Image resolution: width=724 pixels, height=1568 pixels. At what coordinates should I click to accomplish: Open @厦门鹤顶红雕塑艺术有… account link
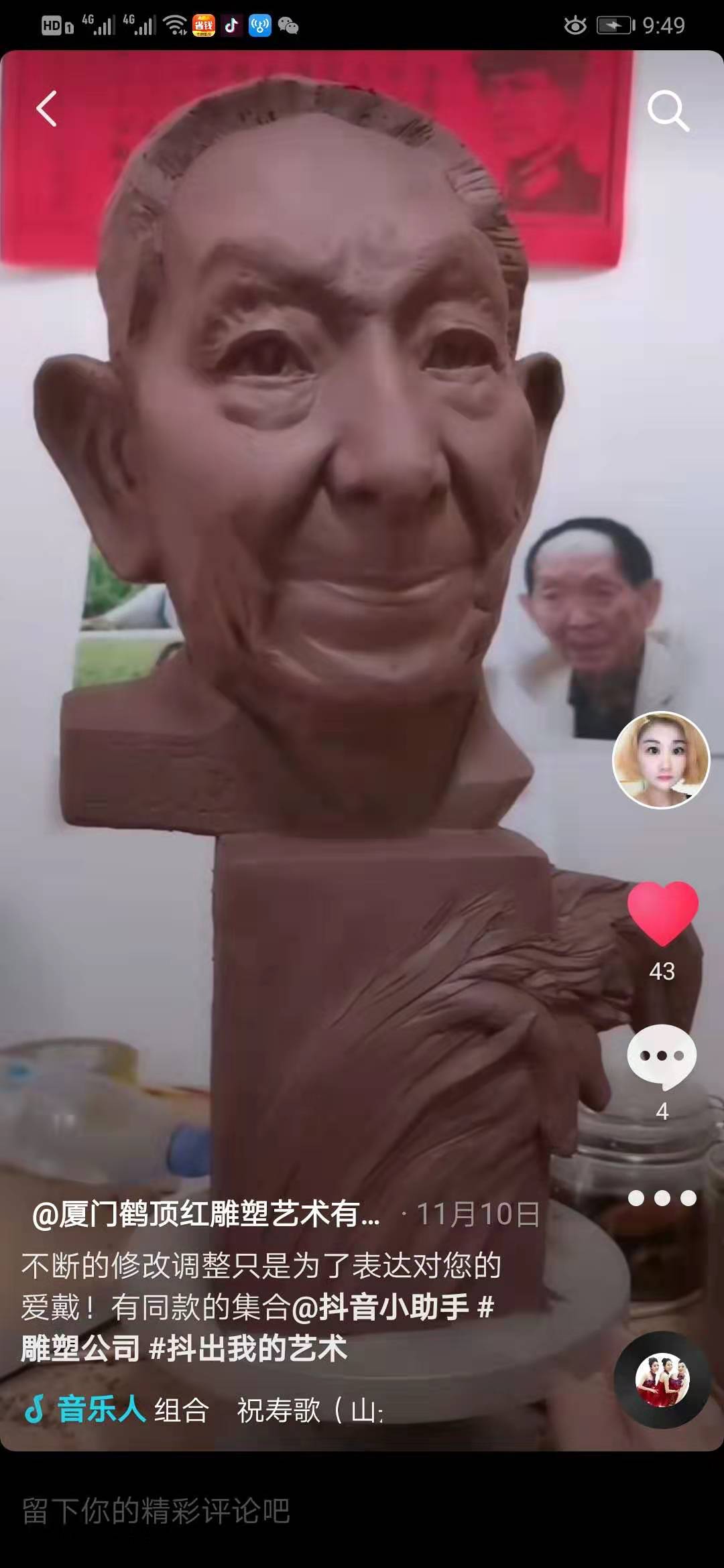pos(206,1214)
